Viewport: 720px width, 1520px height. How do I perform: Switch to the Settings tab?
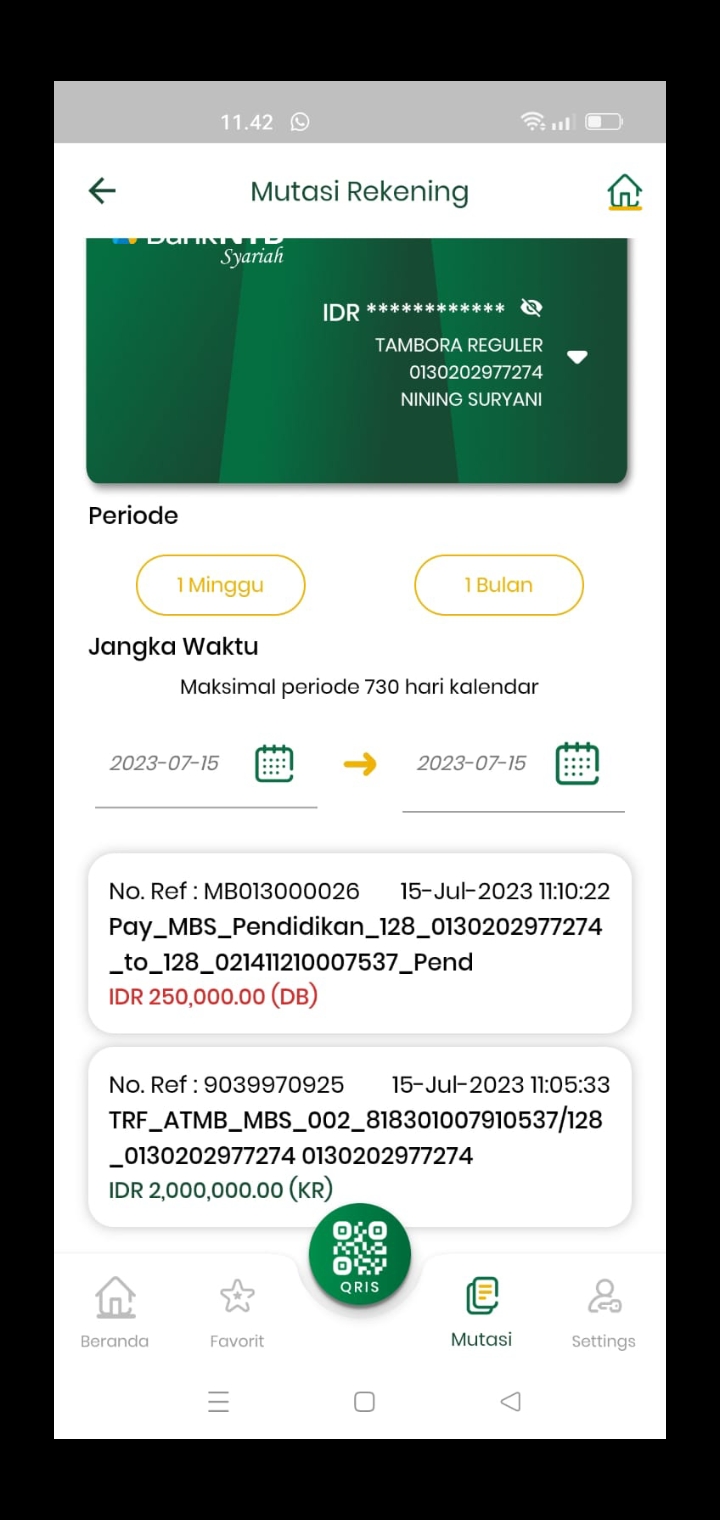(x=603, y=1312)
